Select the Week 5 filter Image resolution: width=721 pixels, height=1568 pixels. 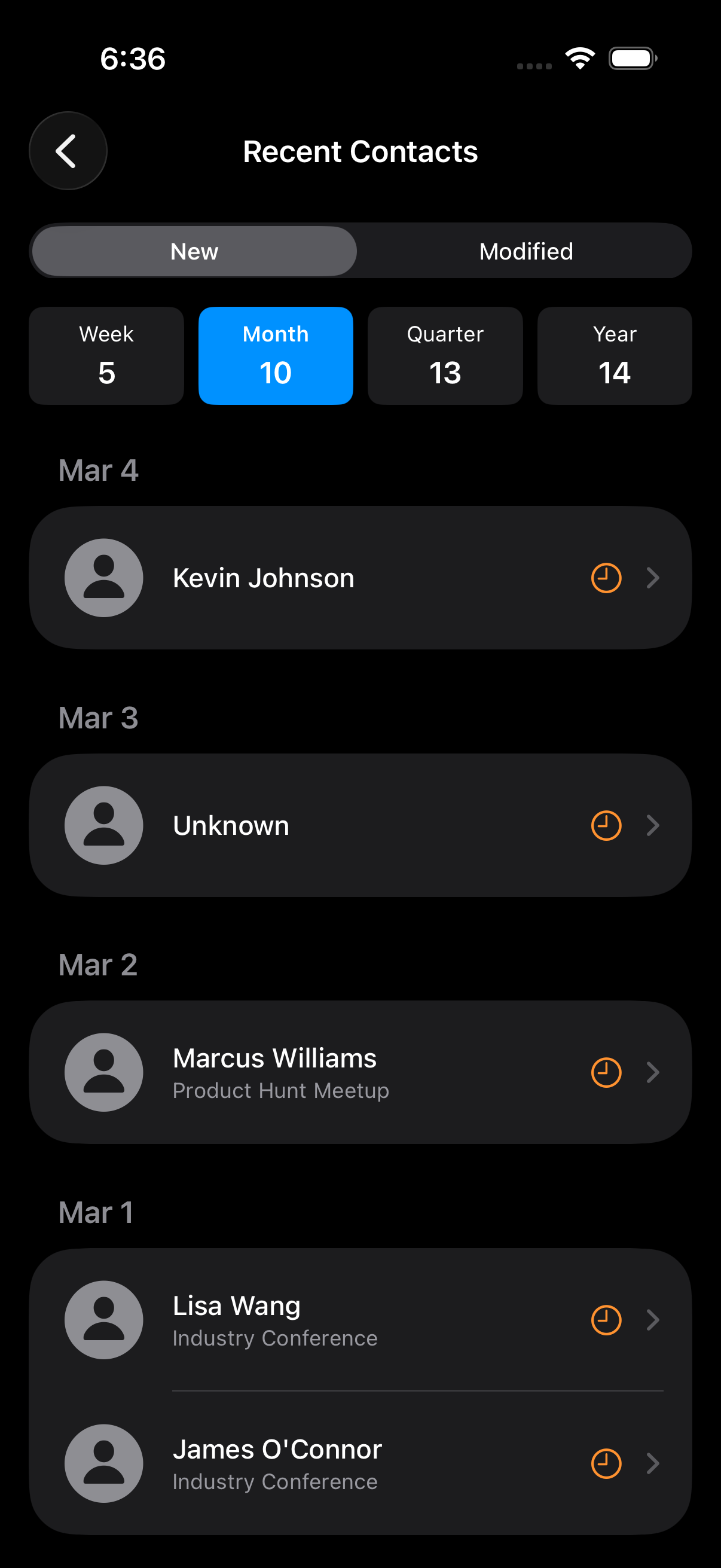pos(106,355)
